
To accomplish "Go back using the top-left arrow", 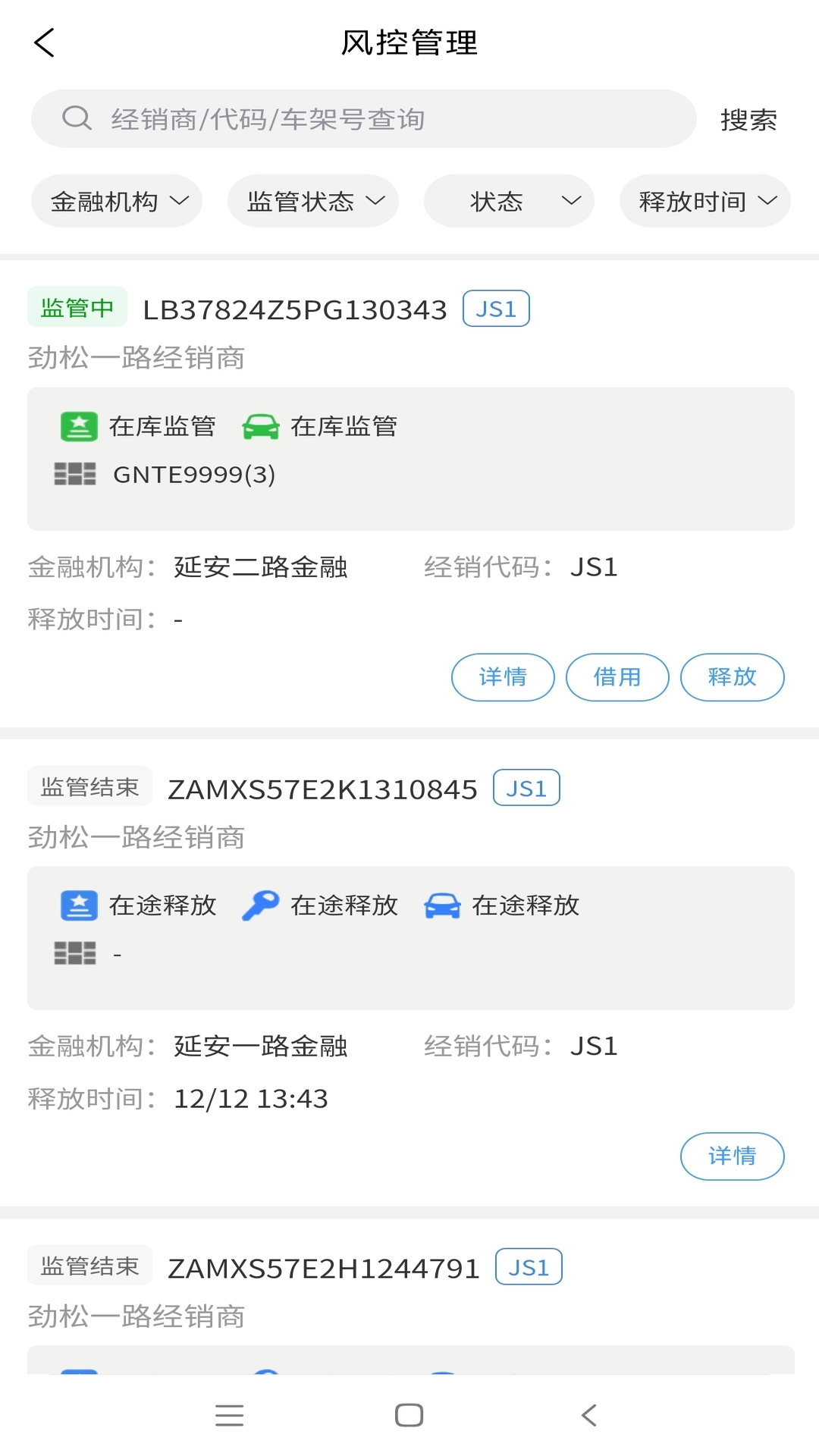I will 45,42.
